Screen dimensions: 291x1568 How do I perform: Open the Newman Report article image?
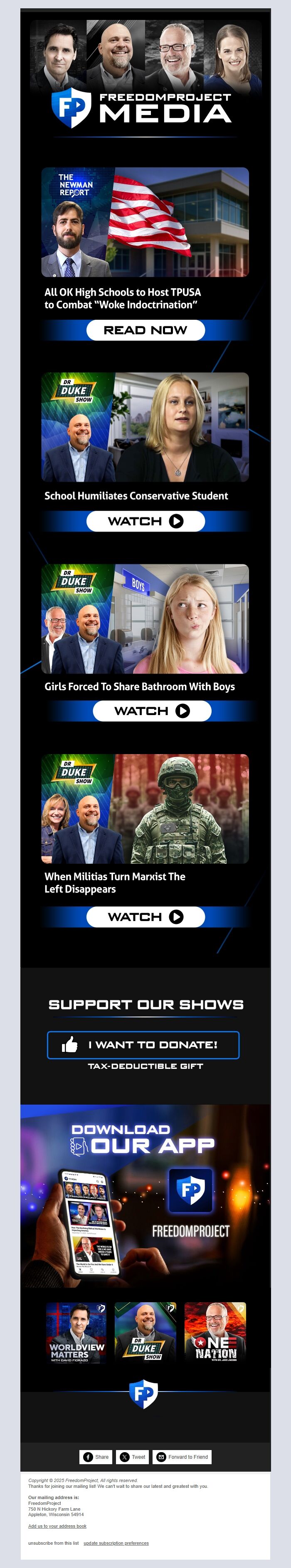[145, 222]
